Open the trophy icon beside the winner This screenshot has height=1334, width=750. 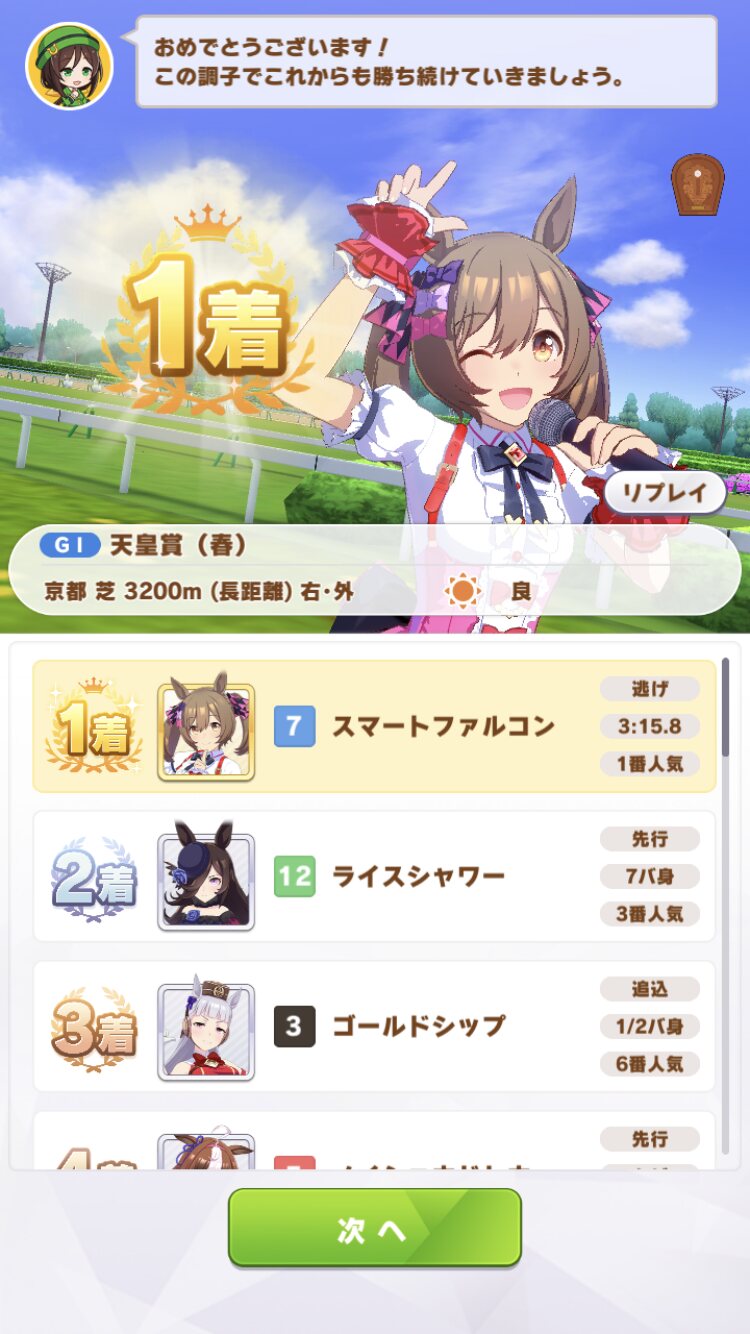(698, 184)
